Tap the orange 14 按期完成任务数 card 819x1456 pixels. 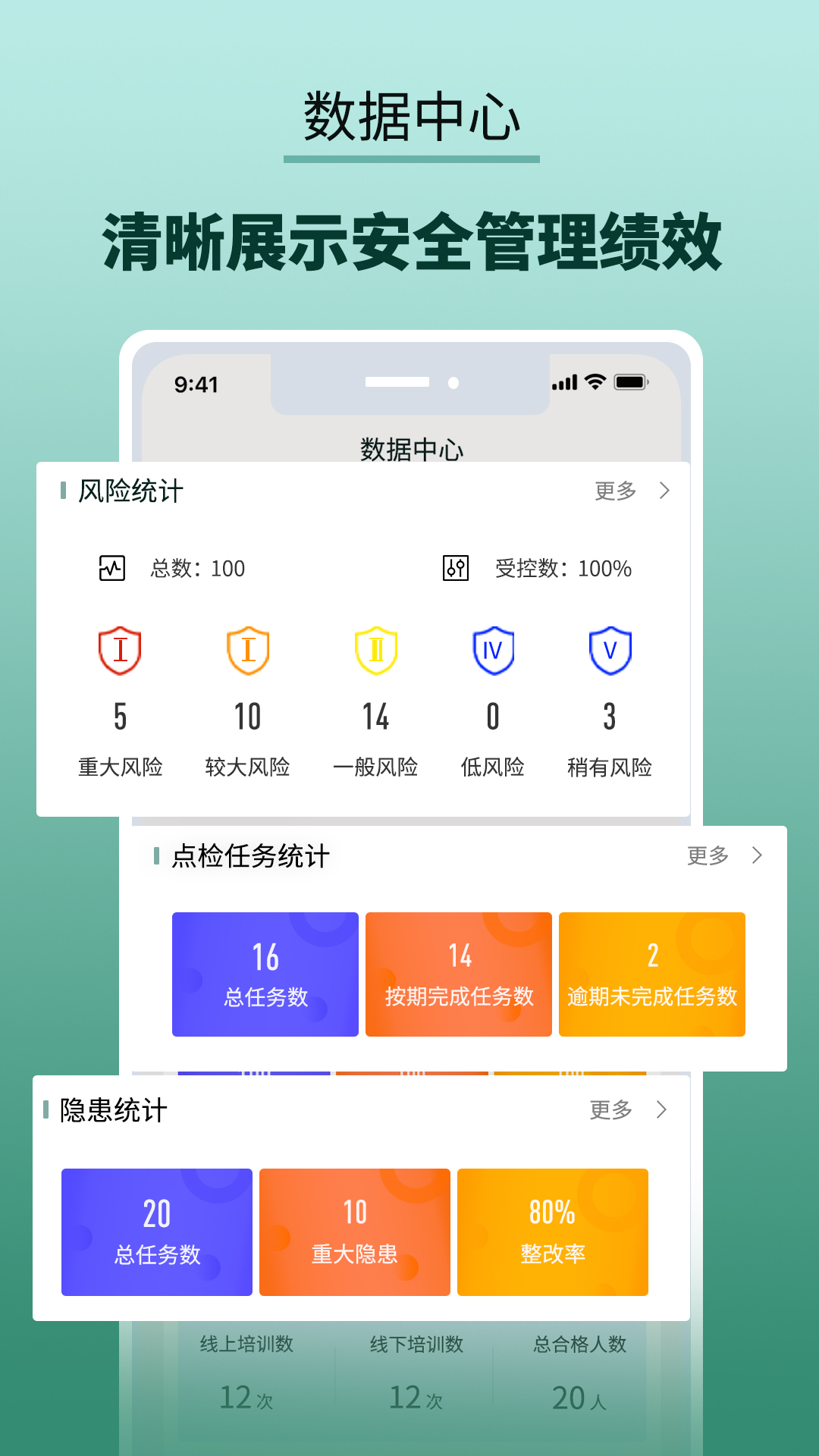tap(459, 974)
